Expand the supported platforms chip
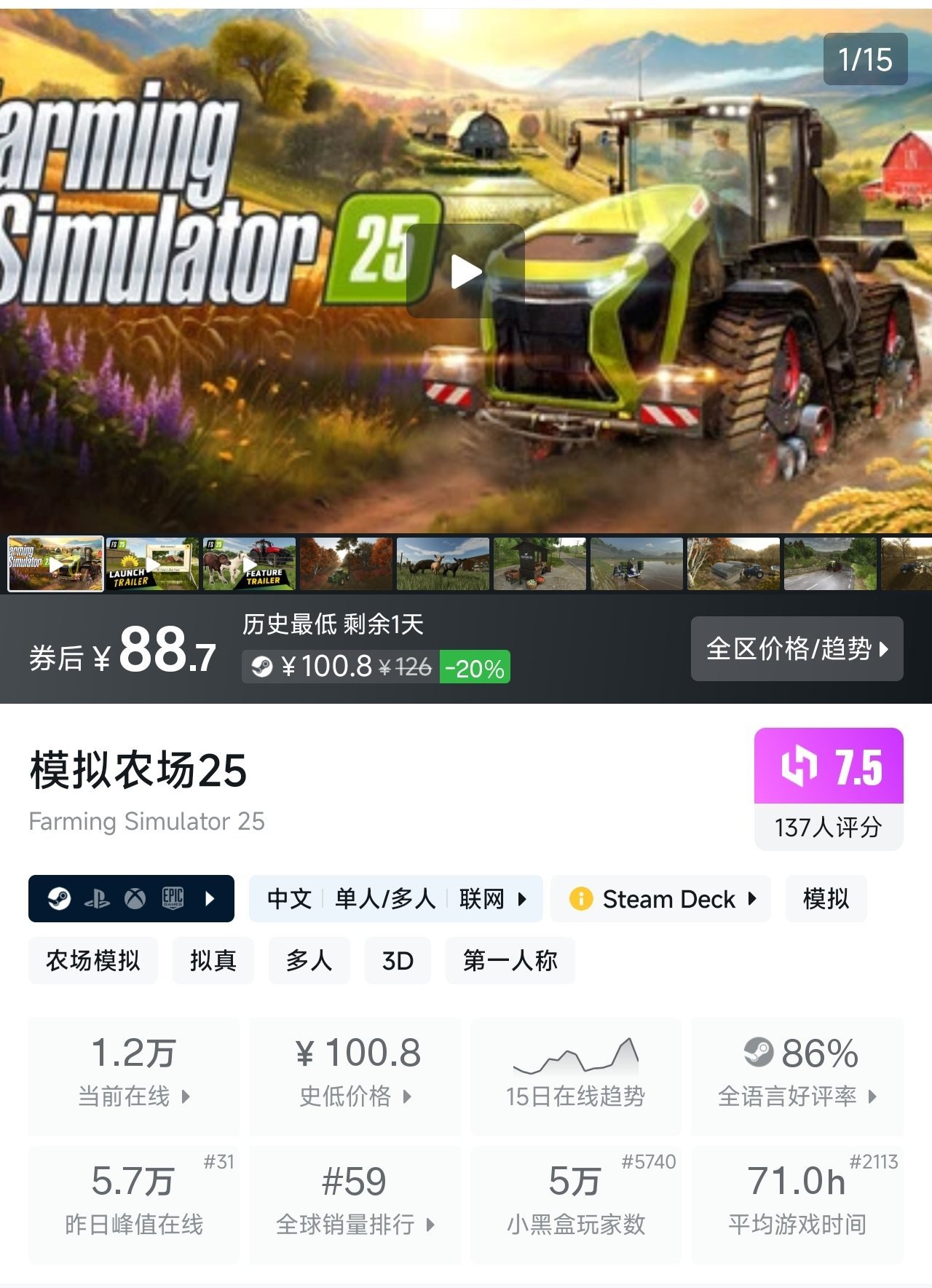932x1288 pixels. [131, 898]
